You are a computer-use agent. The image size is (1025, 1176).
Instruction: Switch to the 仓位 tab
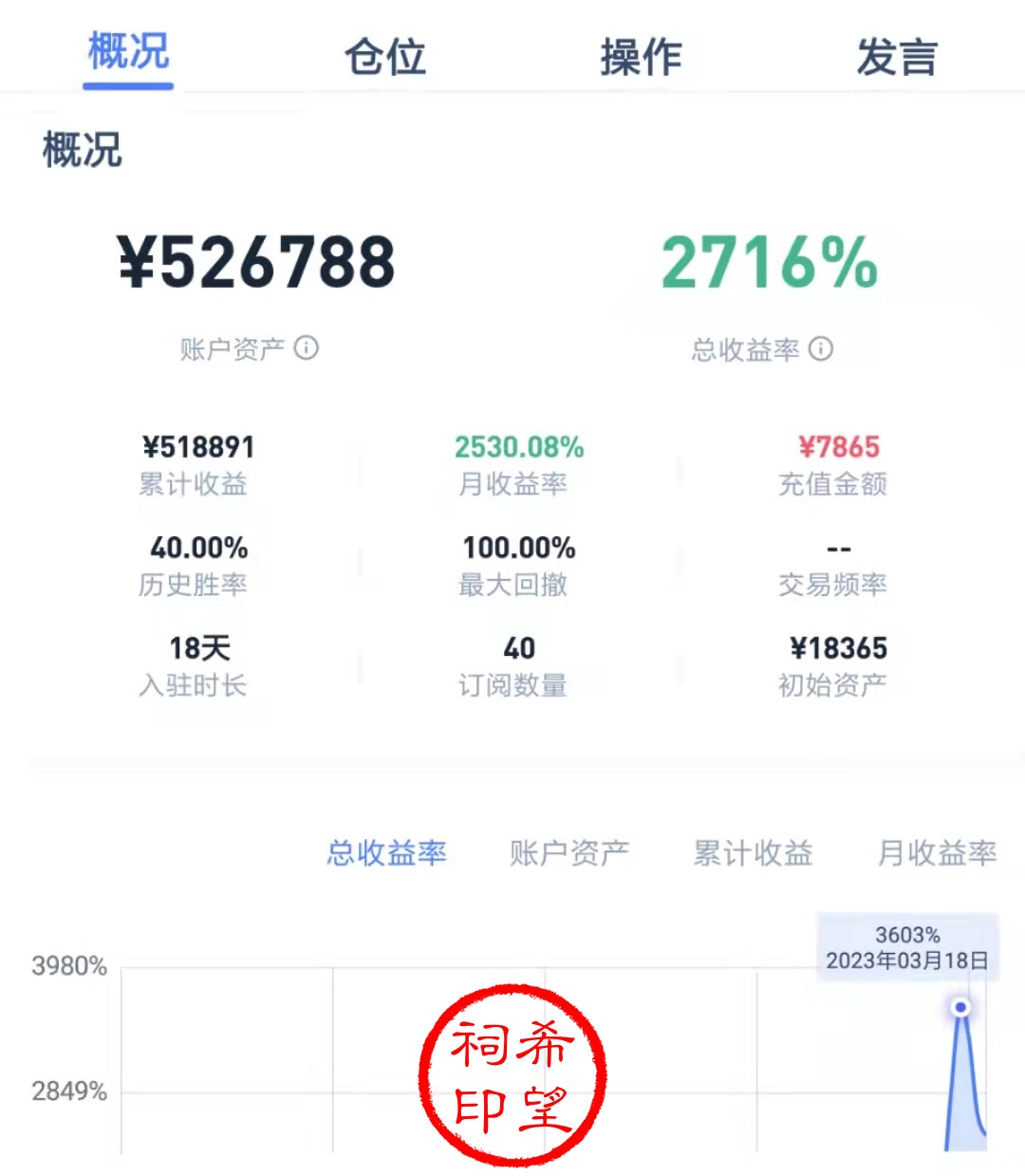click(x=384, y=56)
